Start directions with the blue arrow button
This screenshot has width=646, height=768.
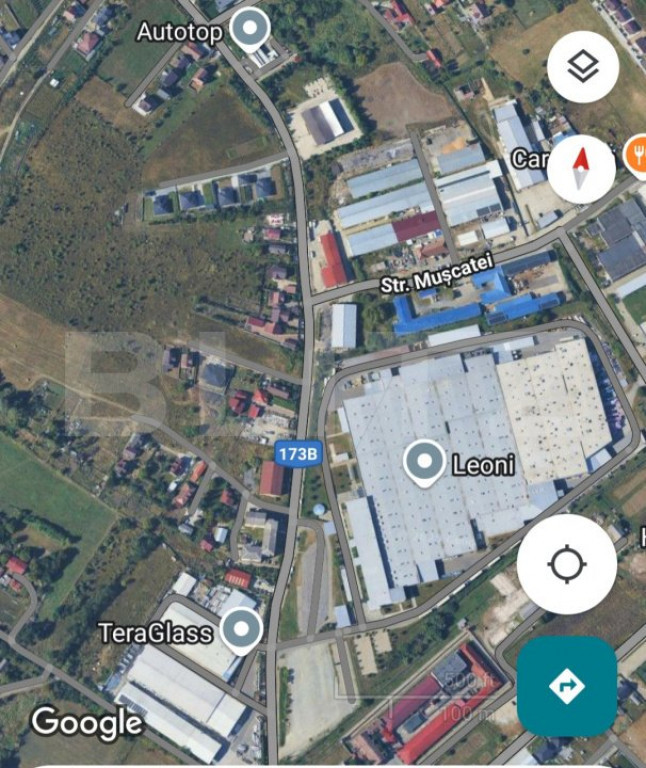(567, 686)
